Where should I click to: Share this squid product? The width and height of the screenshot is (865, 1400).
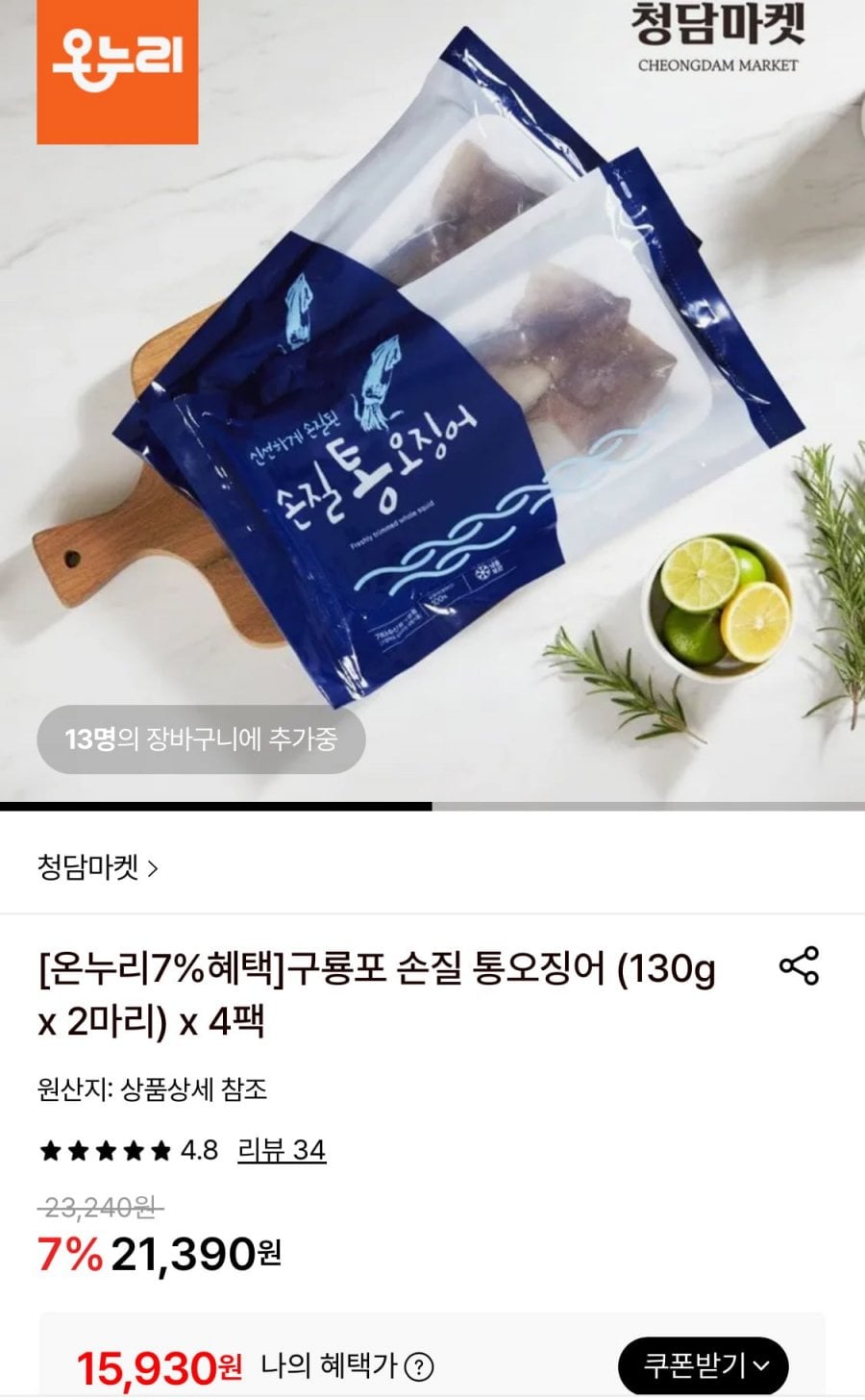click(x=799, y=965)
